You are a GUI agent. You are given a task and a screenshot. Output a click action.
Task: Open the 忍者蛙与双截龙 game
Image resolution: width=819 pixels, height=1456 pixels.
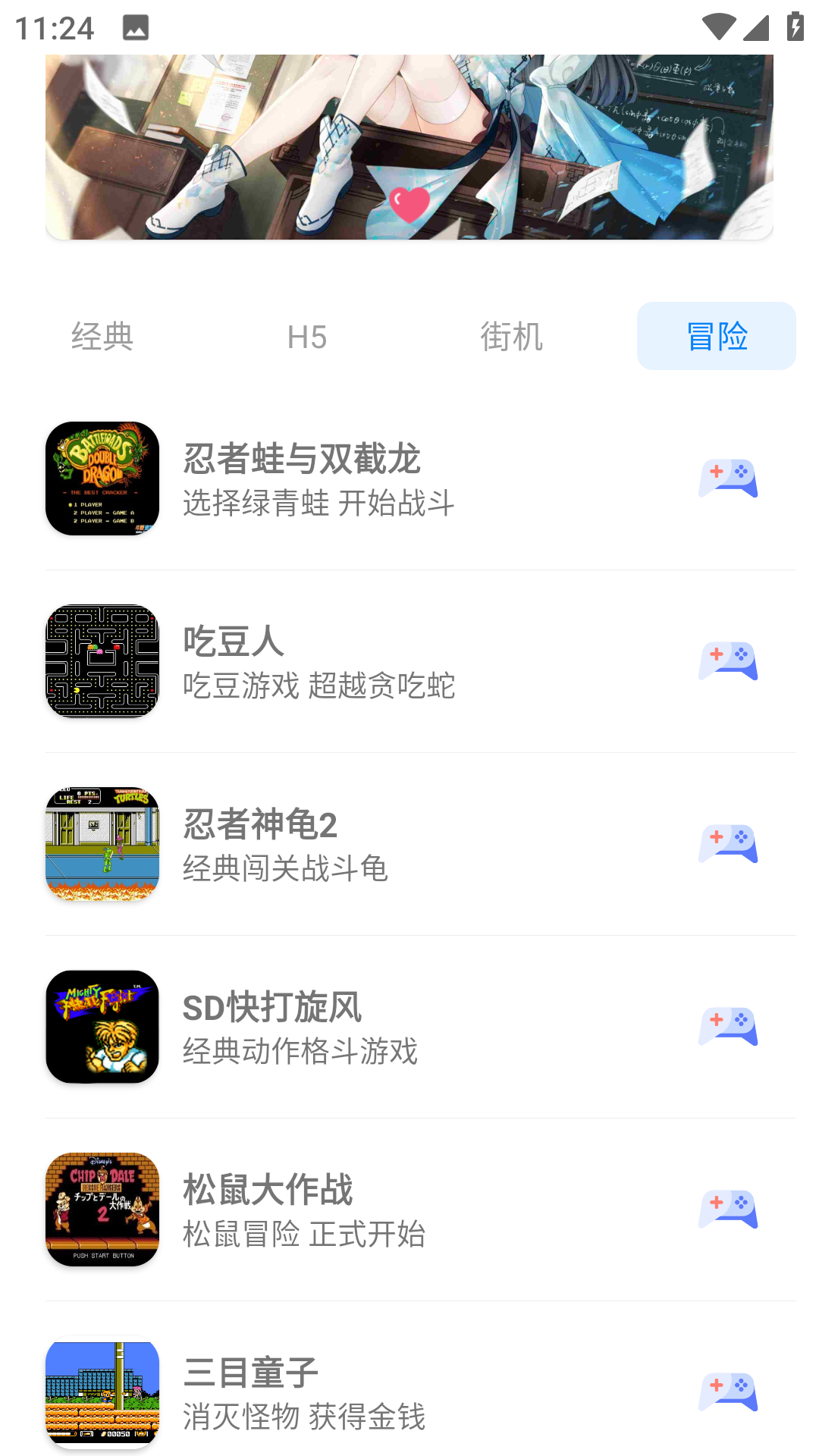(x=318, y=479)
